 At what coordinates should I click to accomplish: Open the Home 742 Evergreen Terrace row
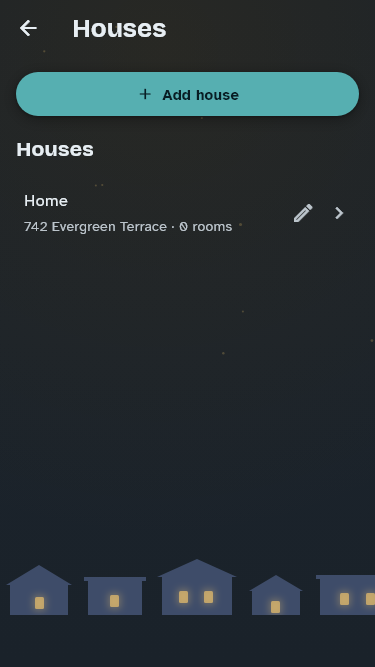click(x=188, y=213)
